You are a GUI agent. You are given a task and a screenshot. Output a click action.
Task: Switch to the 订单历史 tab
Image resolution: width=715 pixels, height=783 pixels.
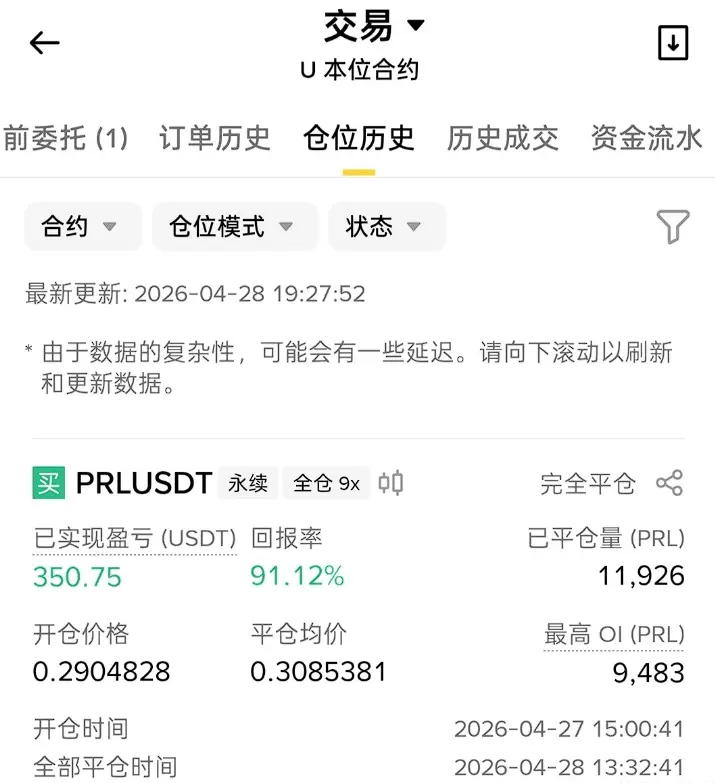[x=215, y=138]
